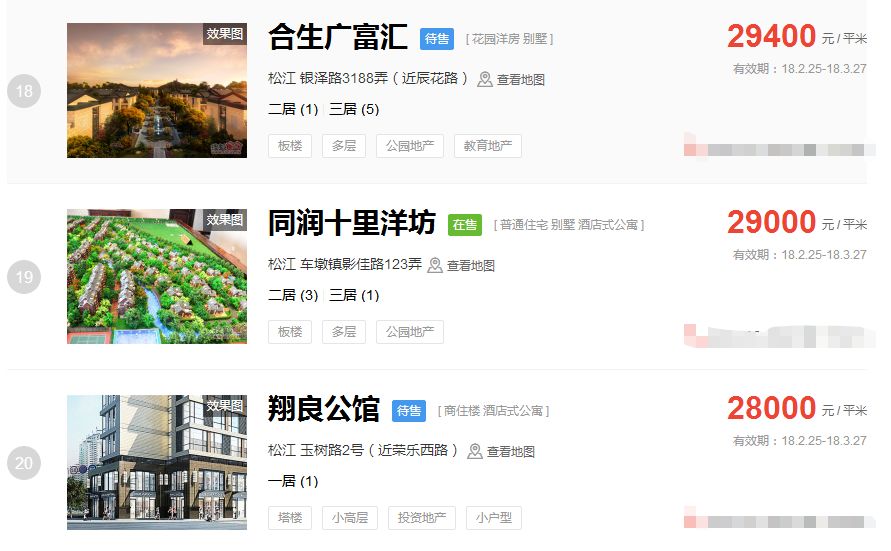891x551 pixels.
Task: View map for 车墩镇影佳路123弄 address
Action: [x=461, y=266]
